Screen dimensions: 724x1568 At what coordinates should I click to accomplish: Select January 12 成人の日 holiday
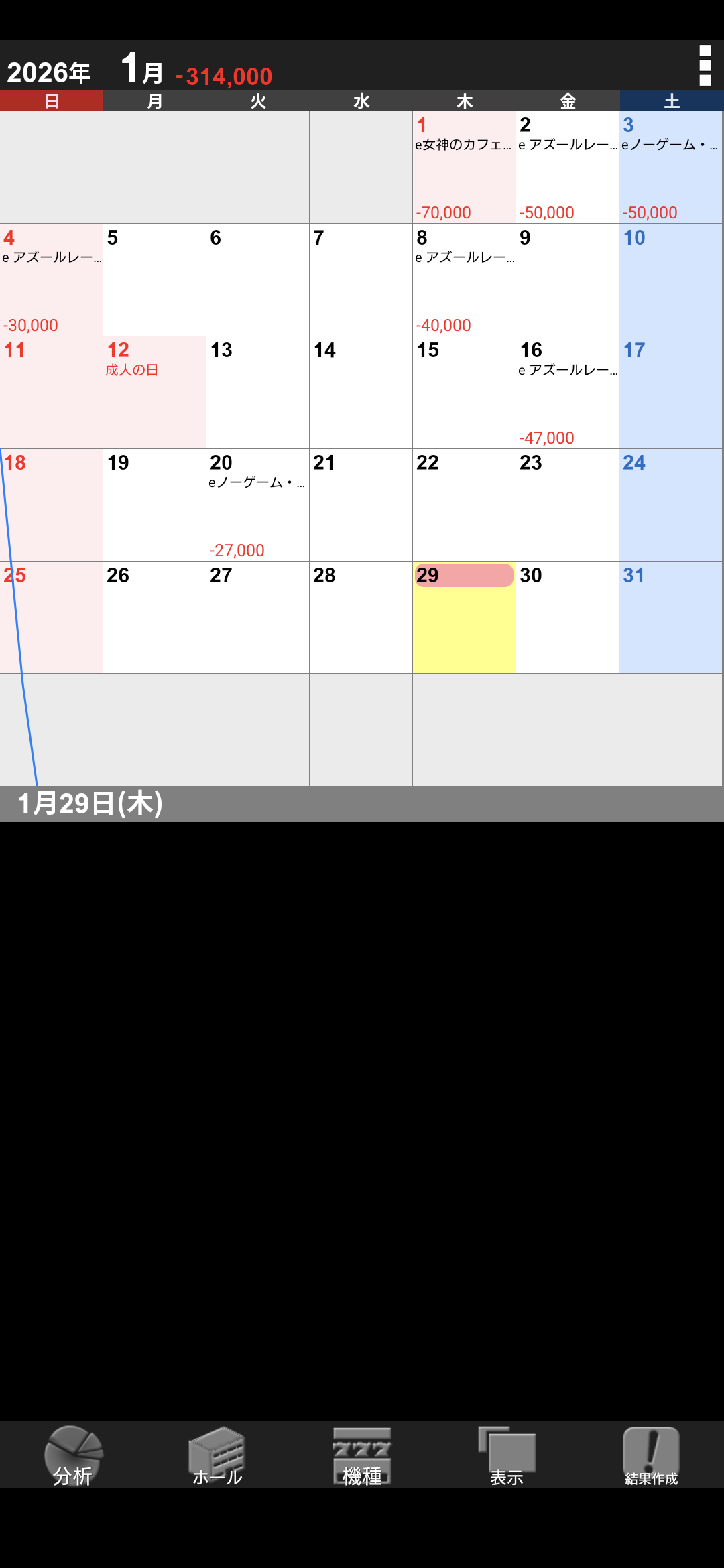[155, 393]
